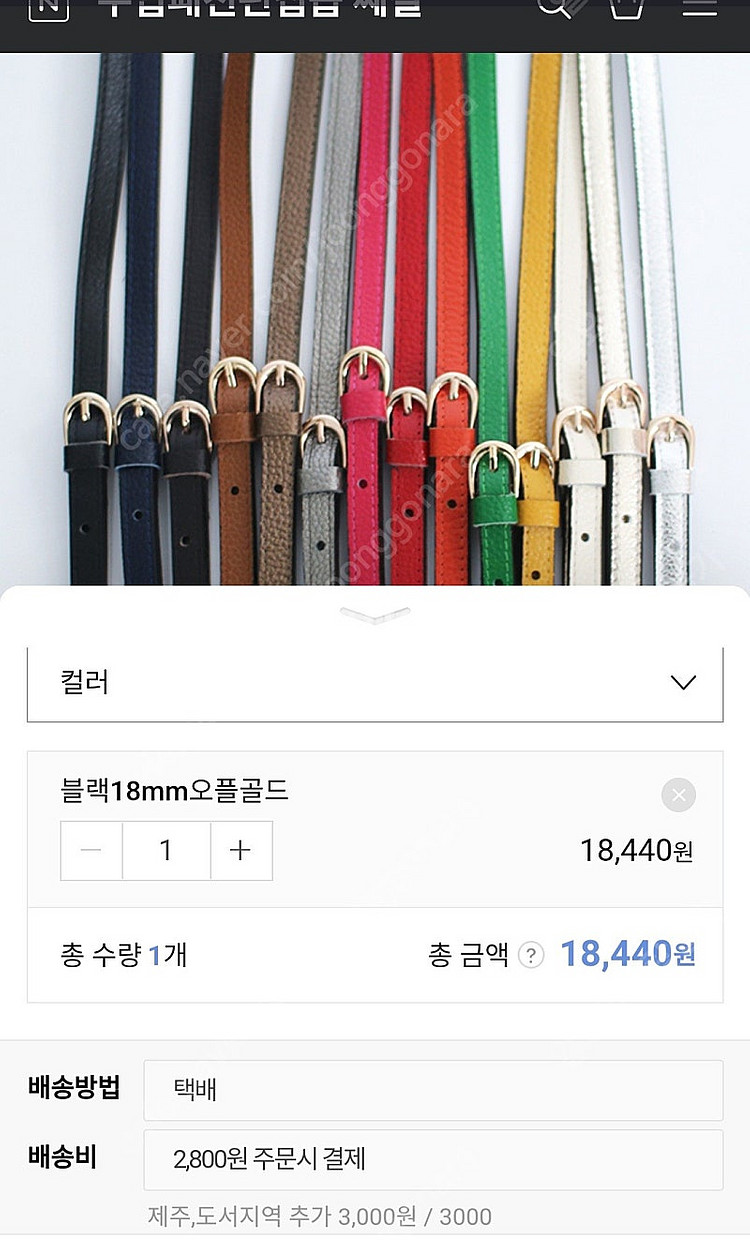Tap the quantity field showing 1
The width and height of the screenshot is (750, 1244).
point(166,851)
